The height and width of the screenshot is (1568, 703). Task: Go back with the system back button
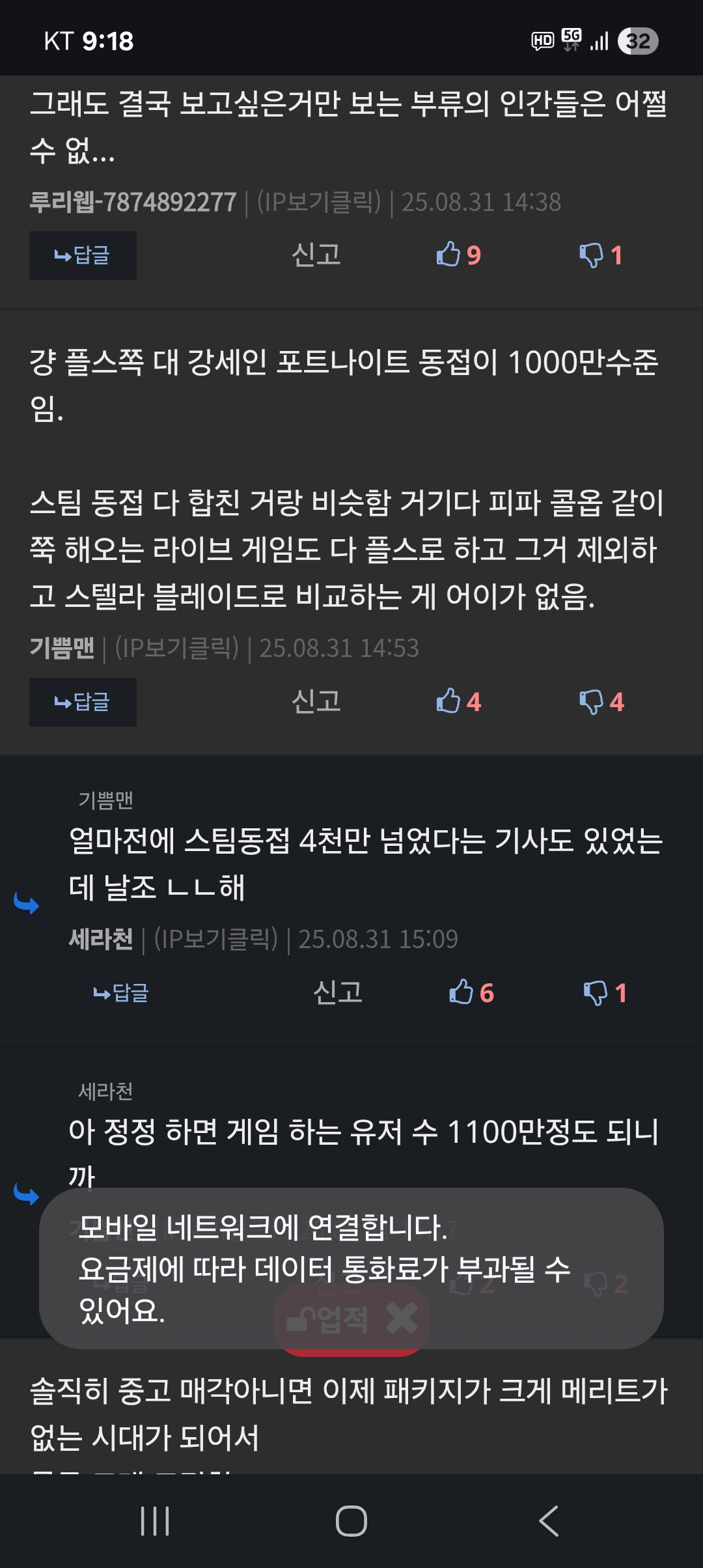click(x=549, y=1522)
